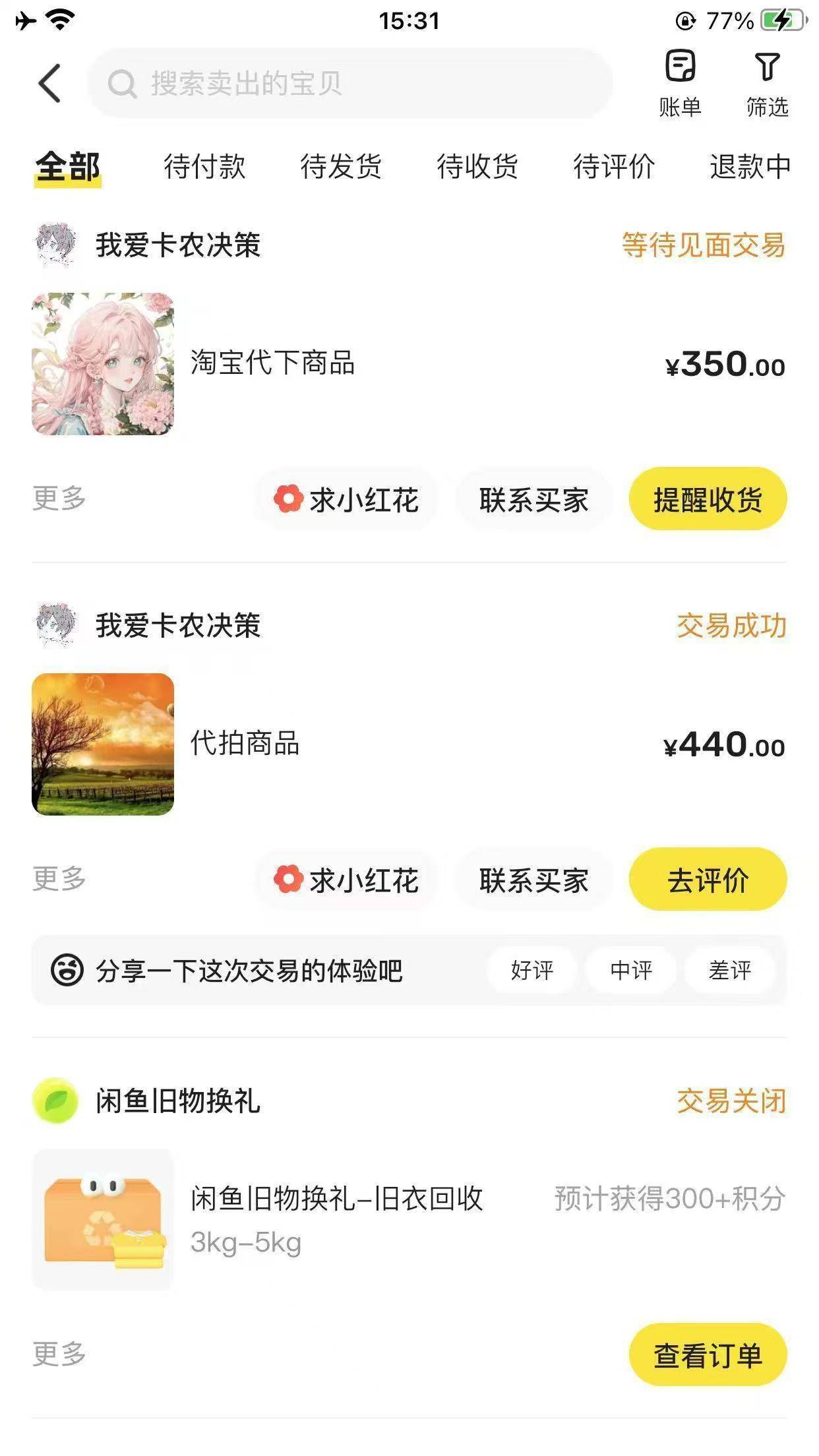
Task: Switch to the 待付款 tab
Action: coord(204,166)
